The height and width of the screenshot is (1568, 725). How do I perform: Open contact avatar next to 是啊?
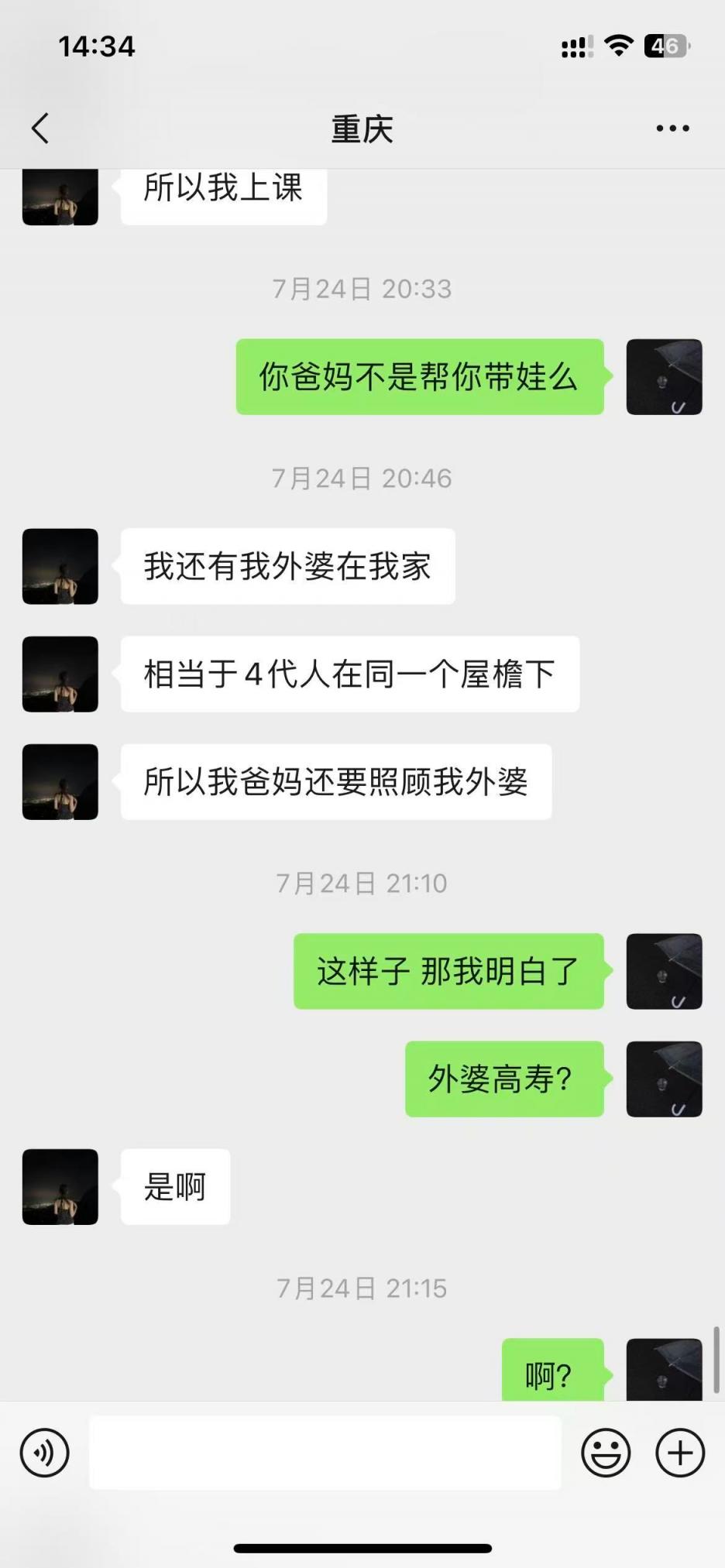click(60, 1186)
